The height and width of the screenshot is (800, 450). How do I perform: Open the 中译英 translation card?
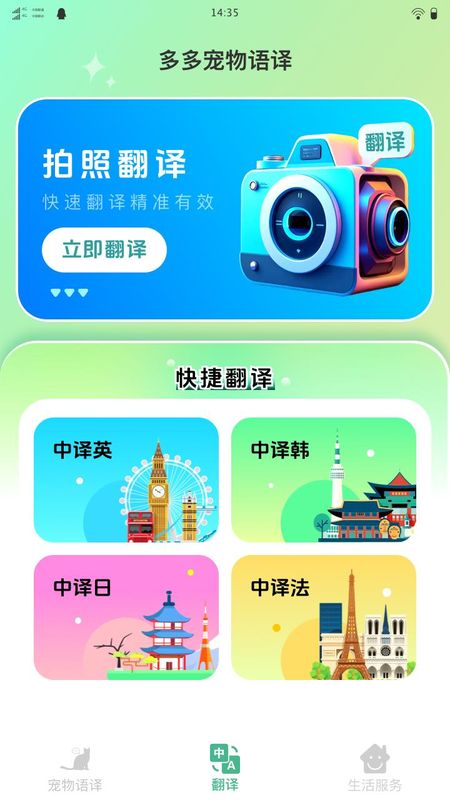[x=126, y=480]
